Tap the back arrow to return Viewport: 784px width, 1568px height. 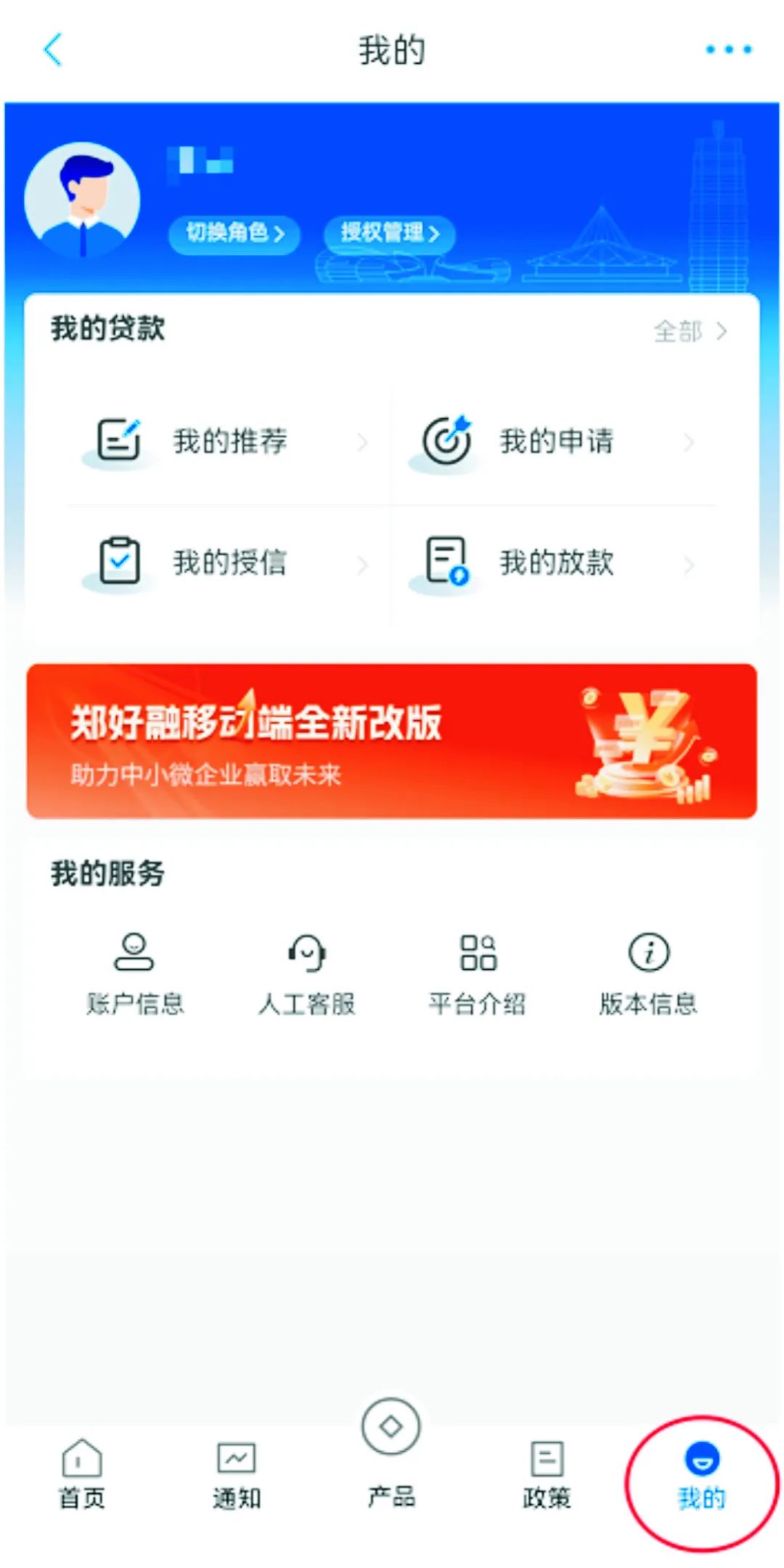pos(52,49)
